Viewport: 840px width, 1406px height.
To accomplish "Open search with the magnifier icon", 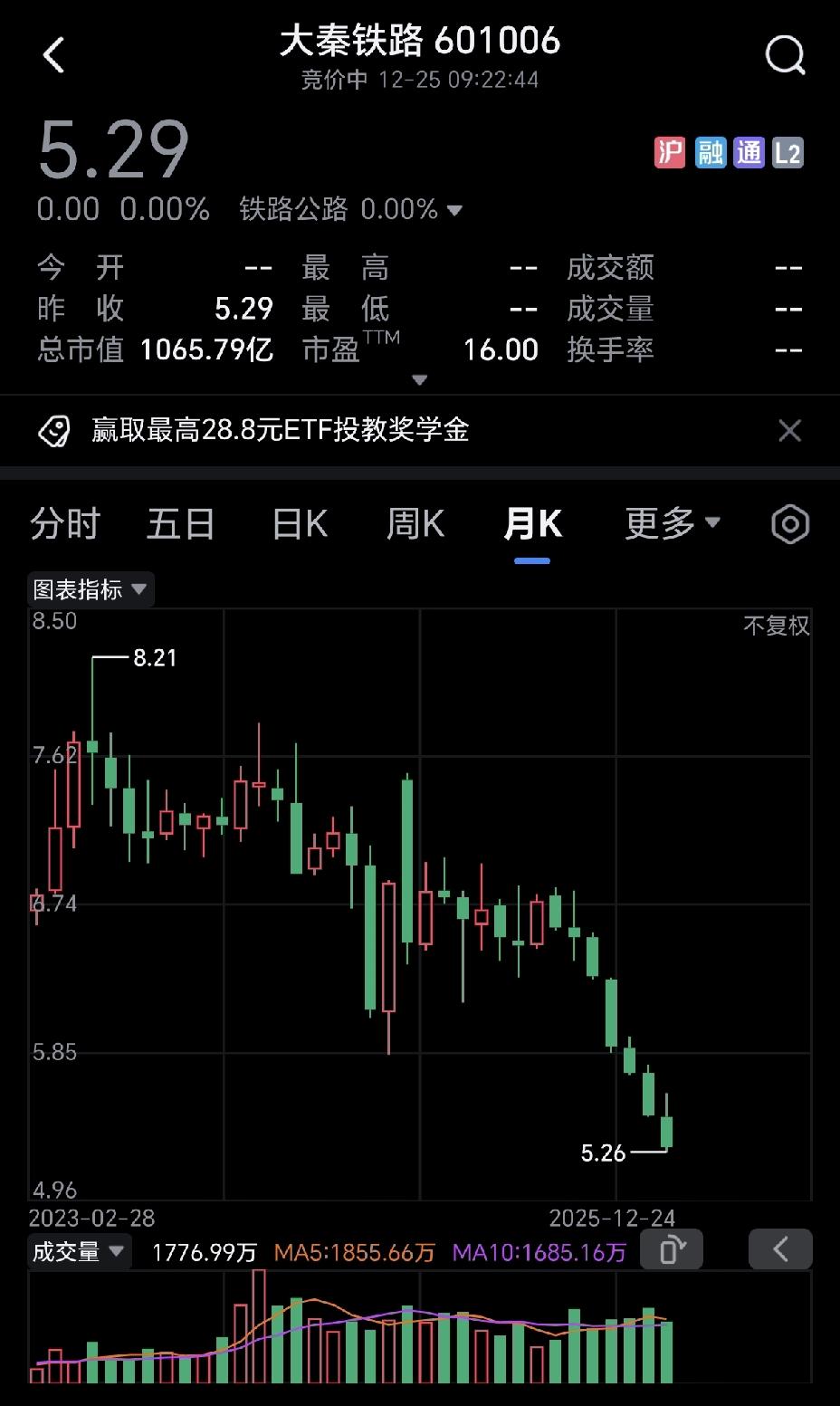I will coord(784,54).
